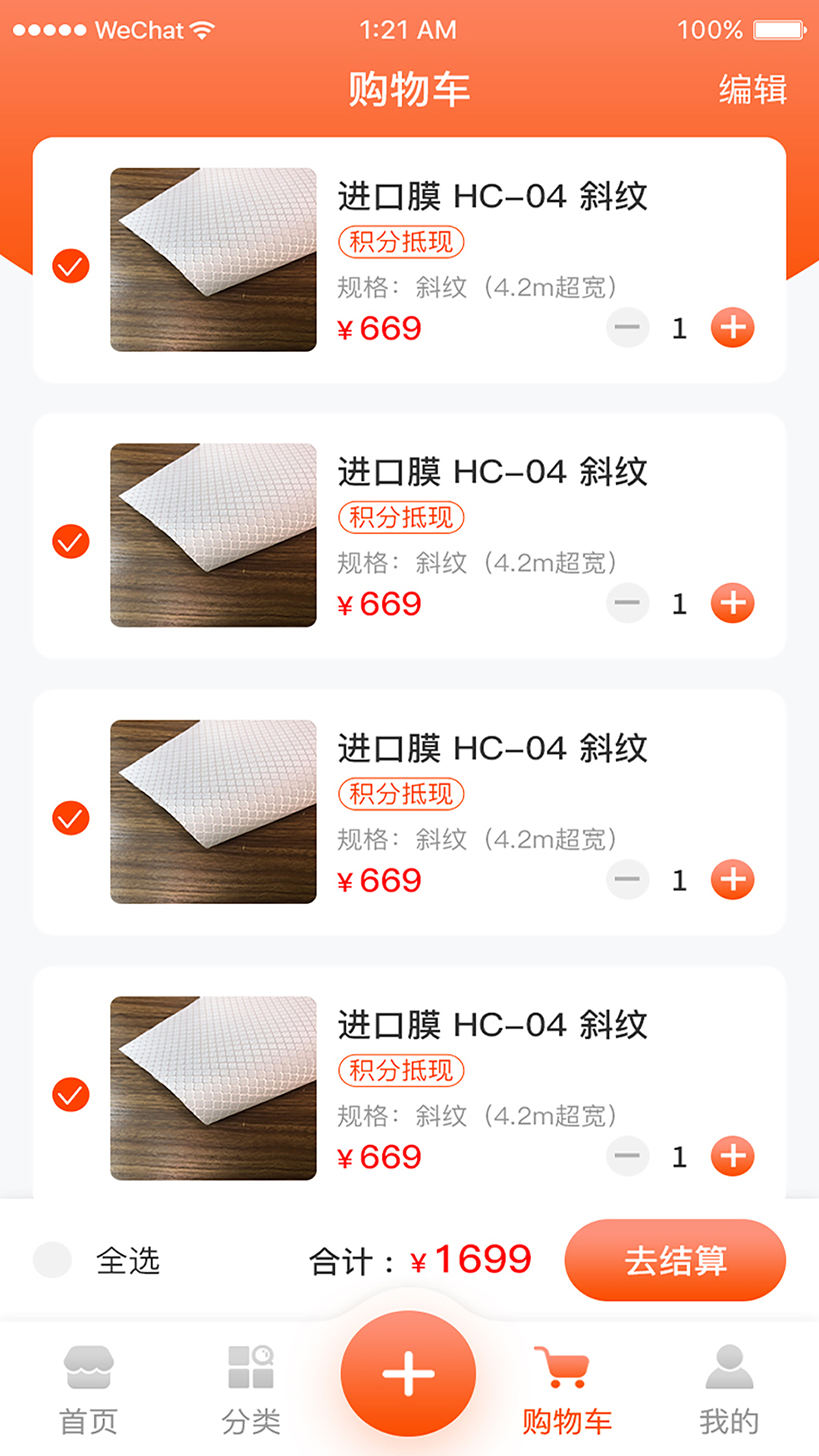Tap the central orange plus button
The height and width of the screenshot is (1456, 819).
[x=408, y=1373]
